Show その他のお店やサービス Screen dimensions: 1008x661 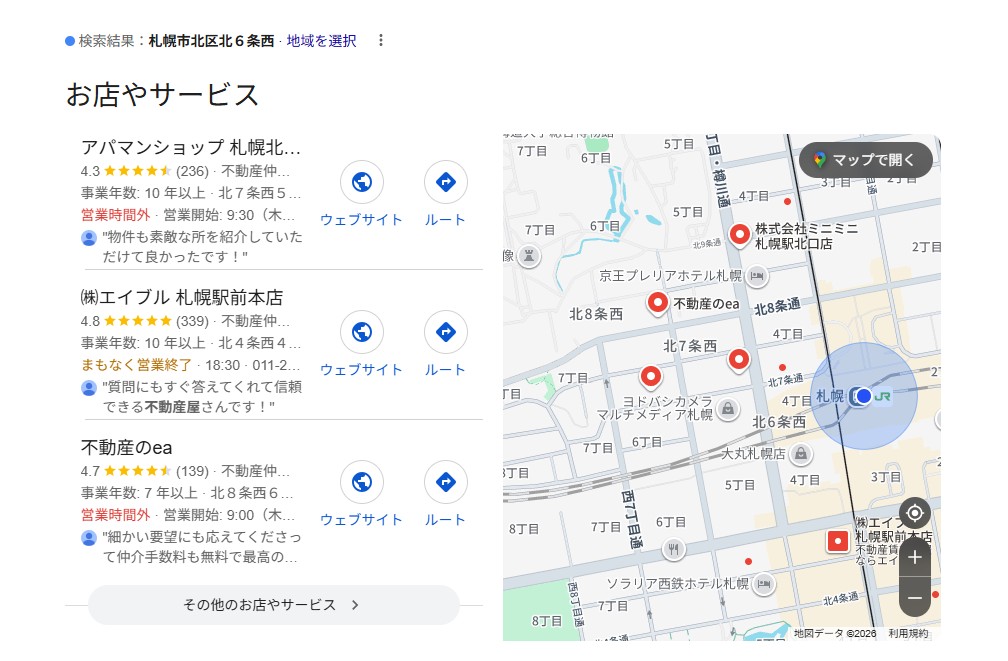click(273, 605)
